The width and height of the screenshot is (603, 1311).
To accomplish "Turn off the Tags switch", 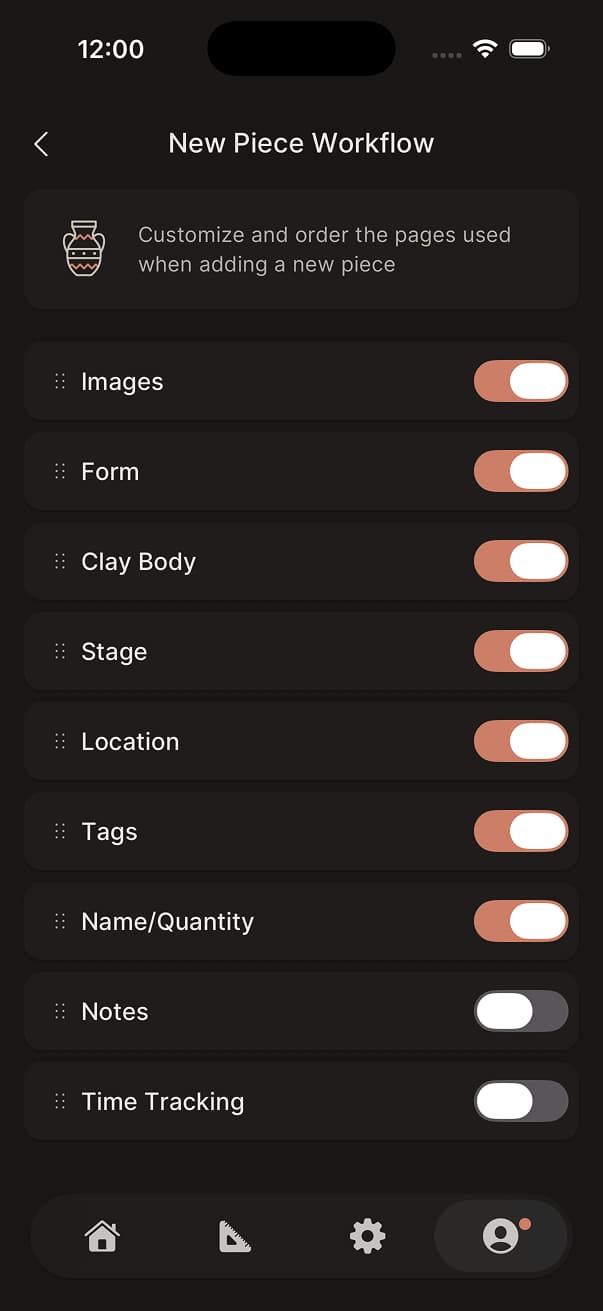I will coord(520,831).
